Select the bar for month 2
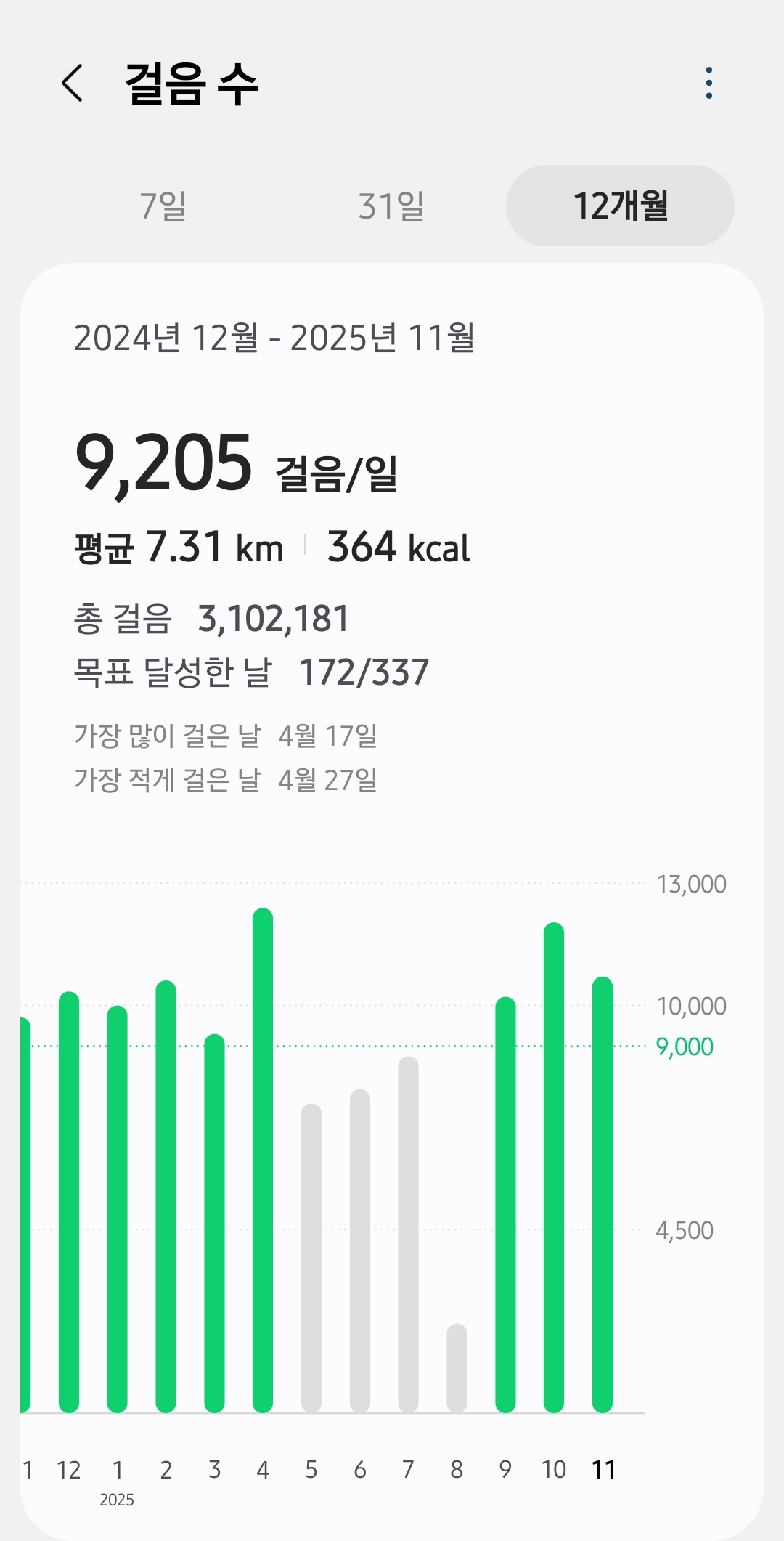This screenshot has width=784, height=1541. click(166, 1197)
